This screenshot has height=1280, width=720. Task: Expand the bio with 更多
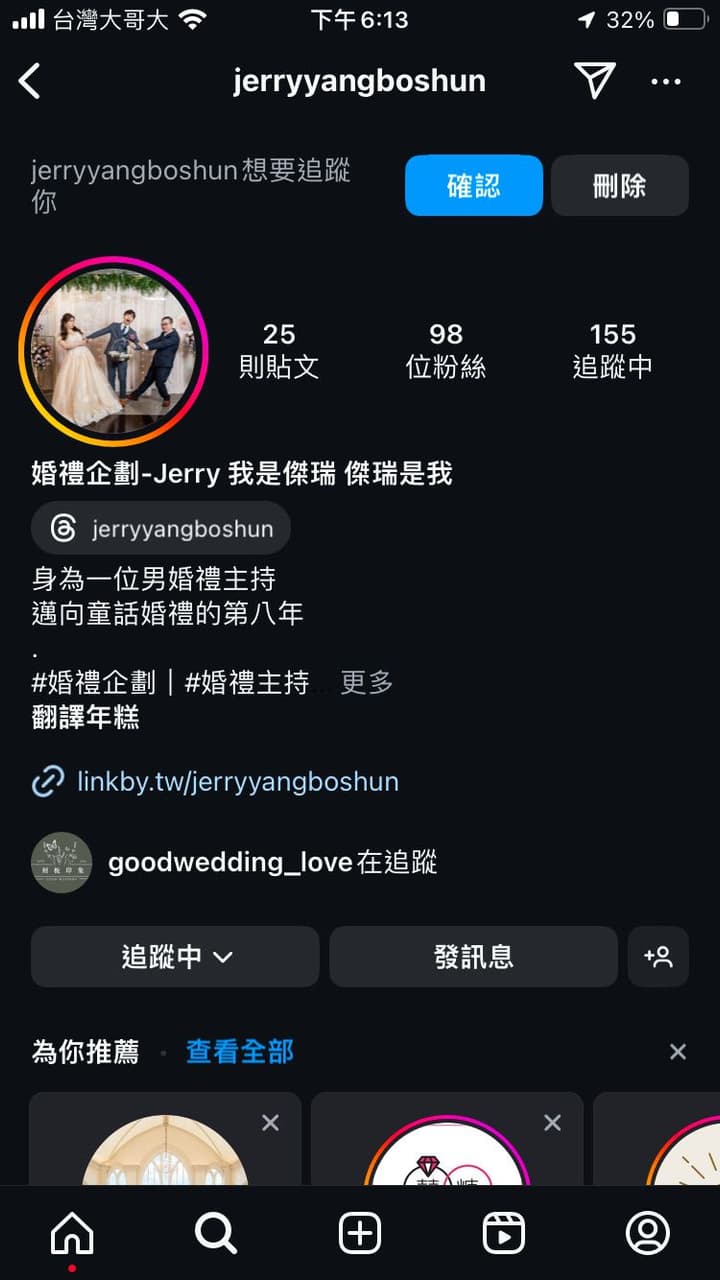(366, 683)
